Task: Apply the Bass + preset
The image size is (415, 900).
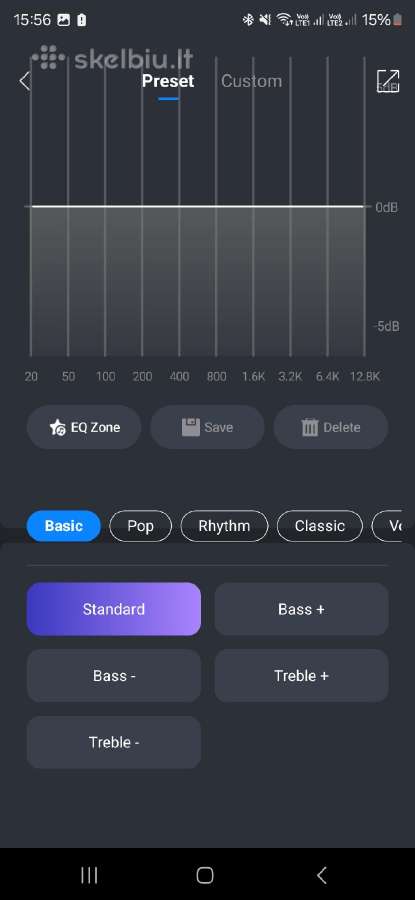Action: coord(301,609)
